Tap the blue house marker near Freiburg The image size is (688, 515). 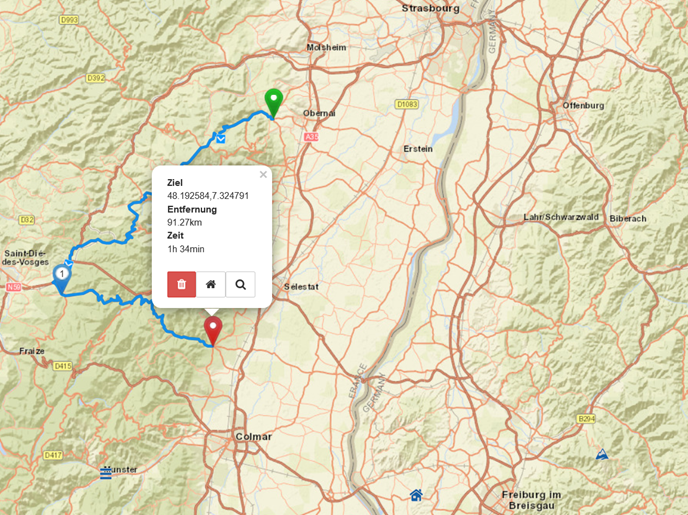point(416,495)
